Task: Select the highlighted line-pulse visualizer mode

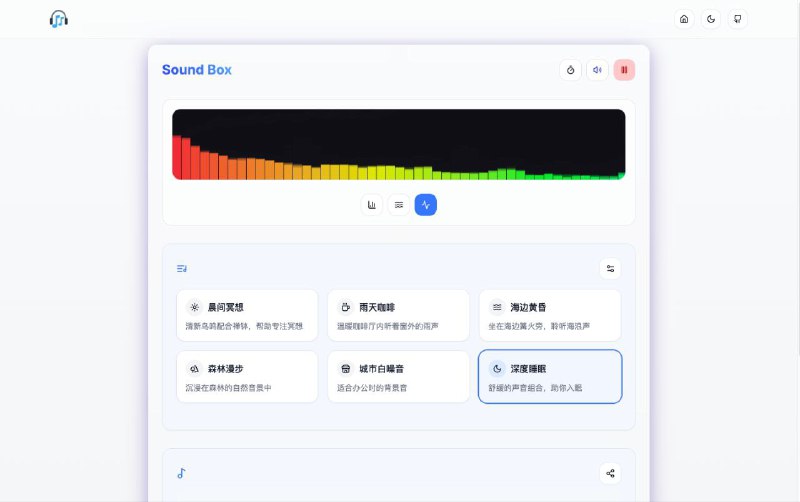Action: coord(426,205)
